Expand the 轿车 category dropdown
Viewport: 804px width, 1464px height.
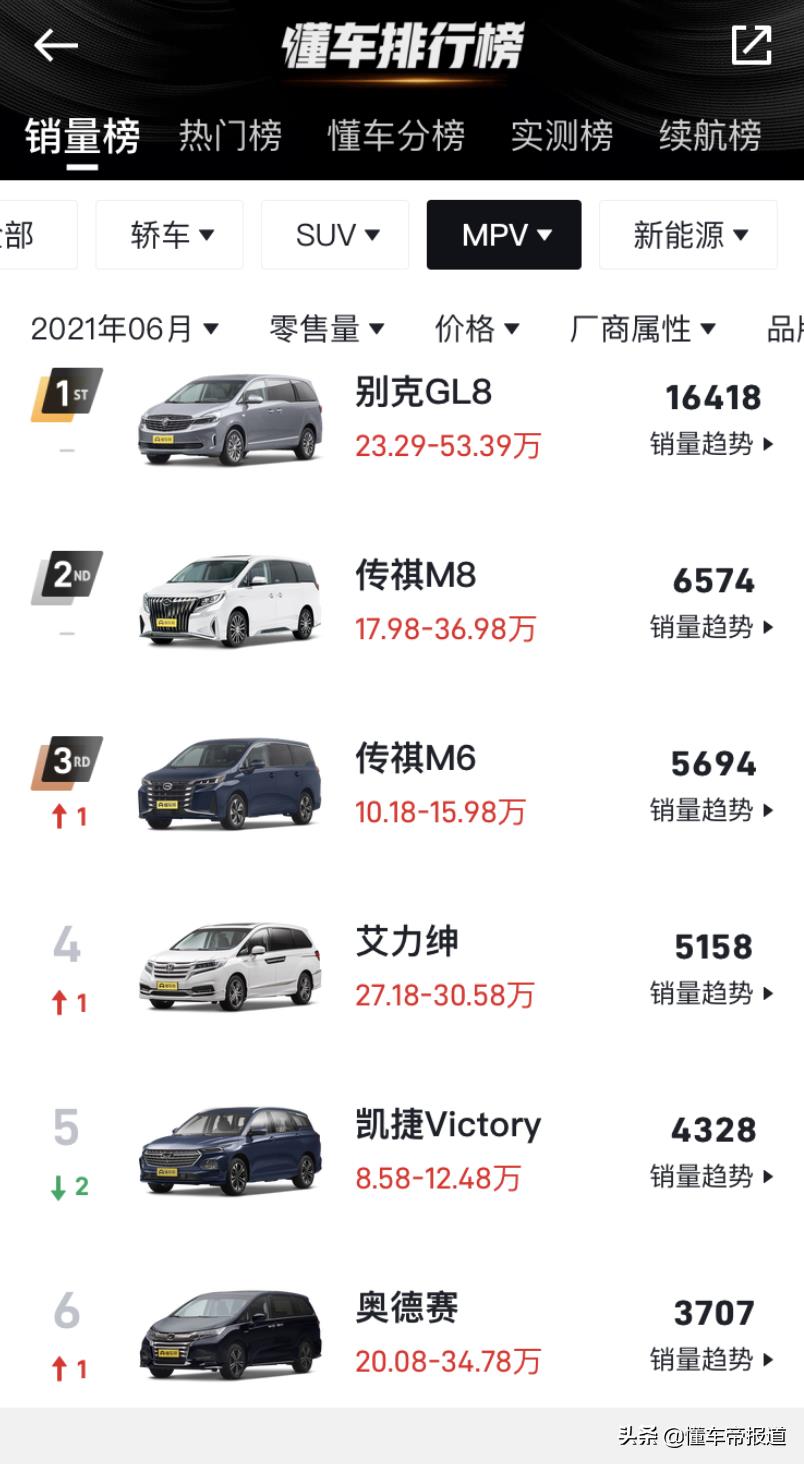(170, 235)
